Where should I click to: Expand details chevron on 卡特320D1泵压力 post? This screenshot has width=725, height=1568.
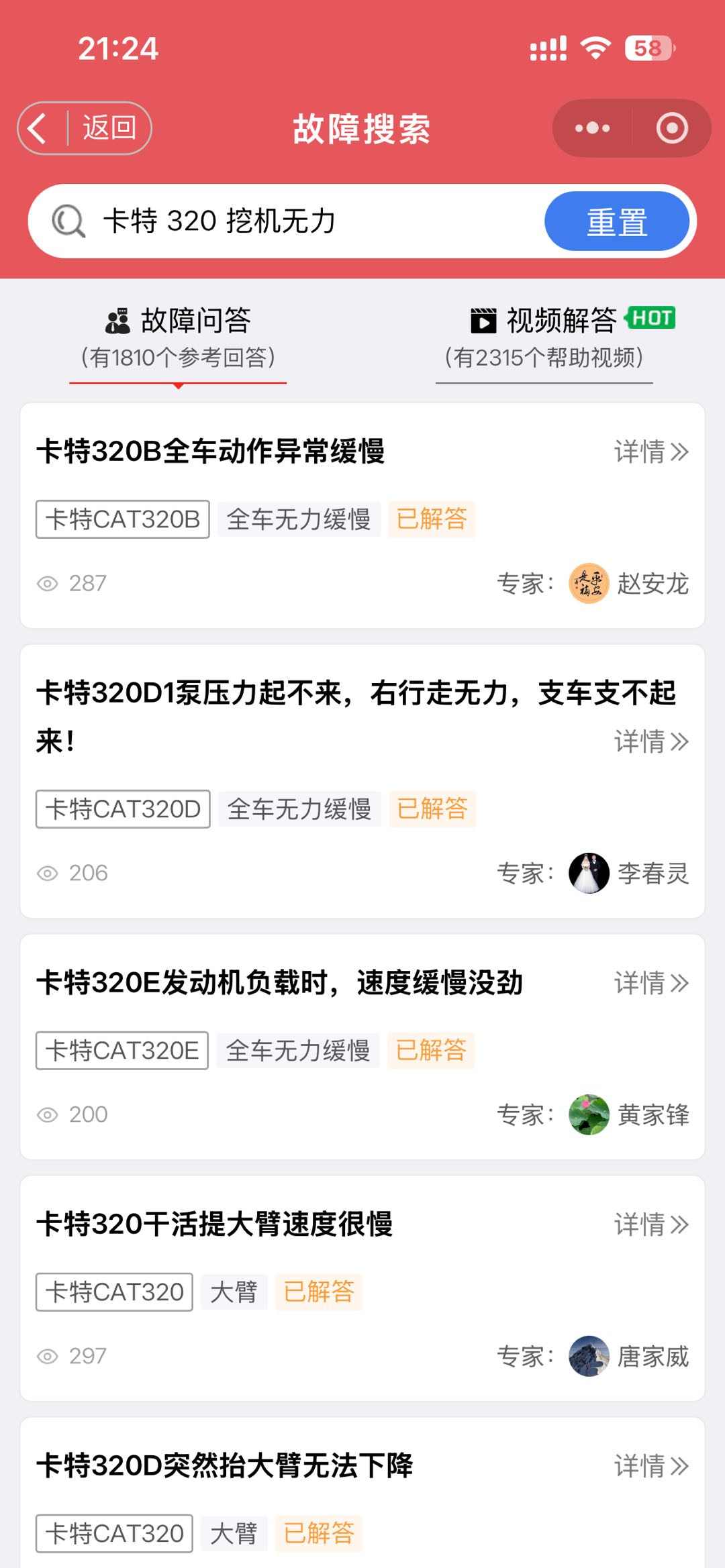coord(651,742)
